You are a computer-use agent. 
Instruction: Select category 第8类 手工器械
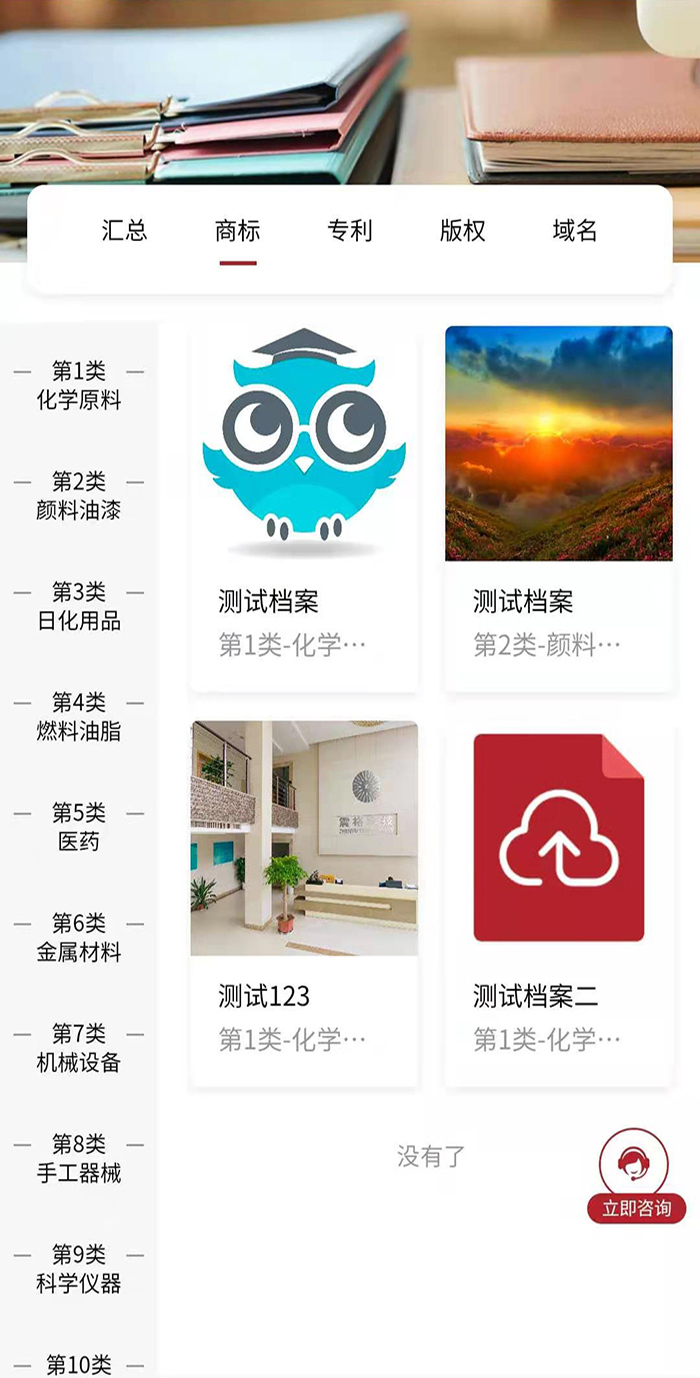(79, 1158)
